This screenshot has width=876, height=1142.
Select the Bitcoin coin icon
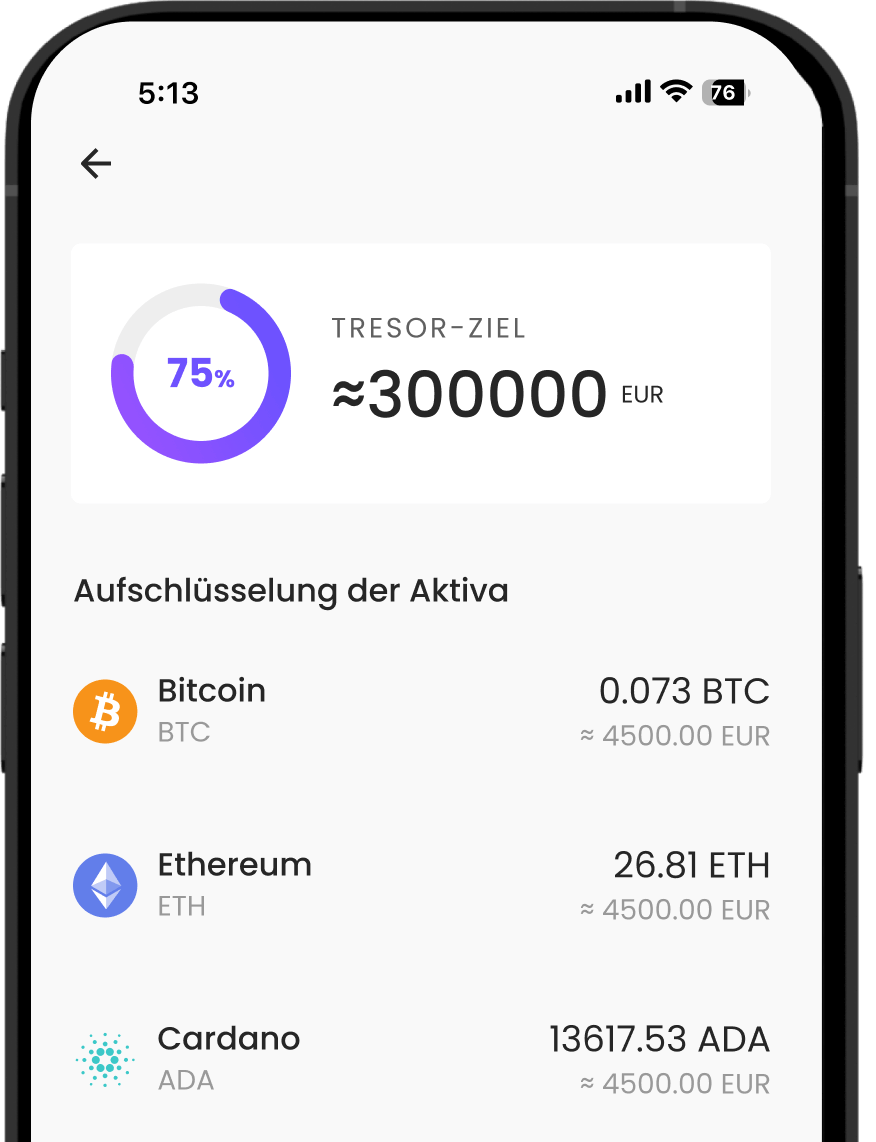point(104,711)
